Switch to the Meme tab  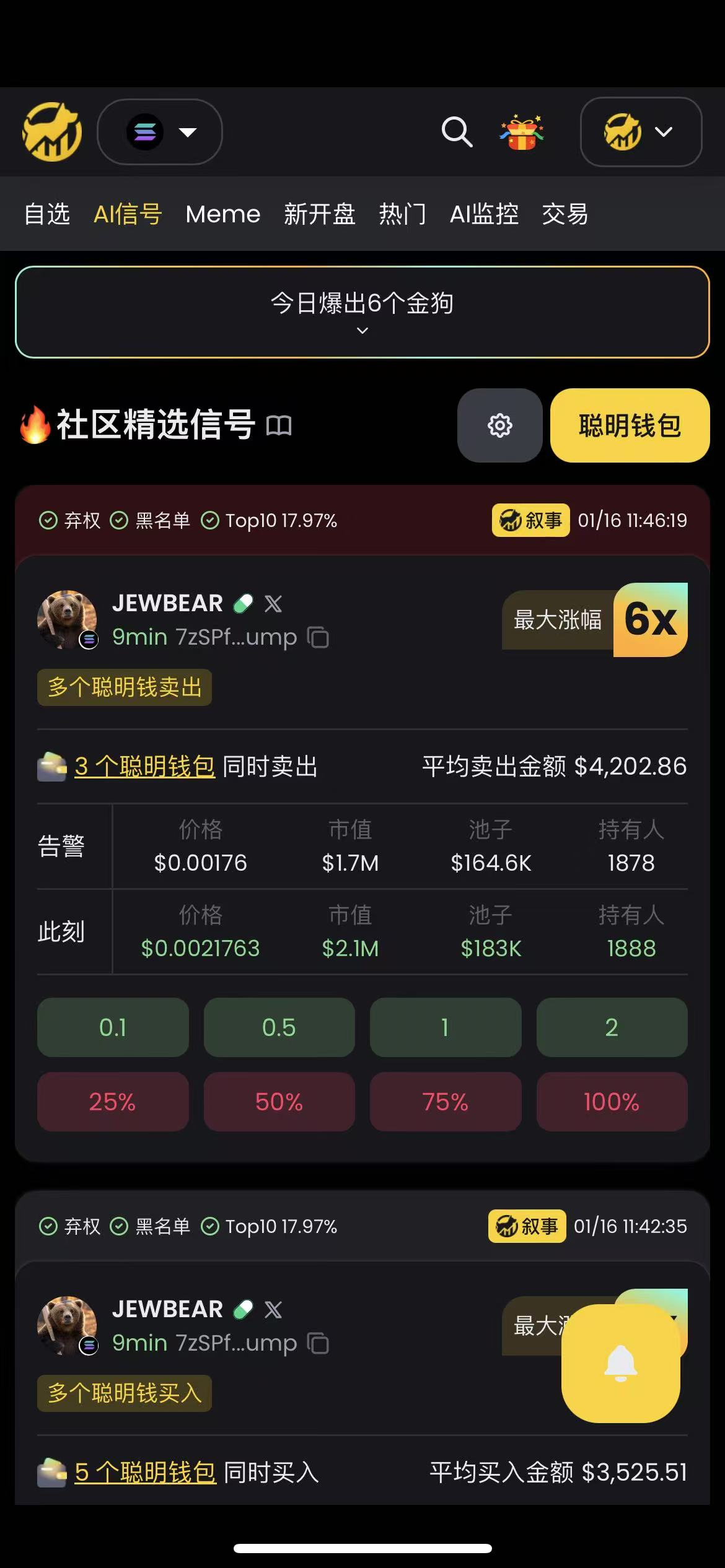click(223, 214)
